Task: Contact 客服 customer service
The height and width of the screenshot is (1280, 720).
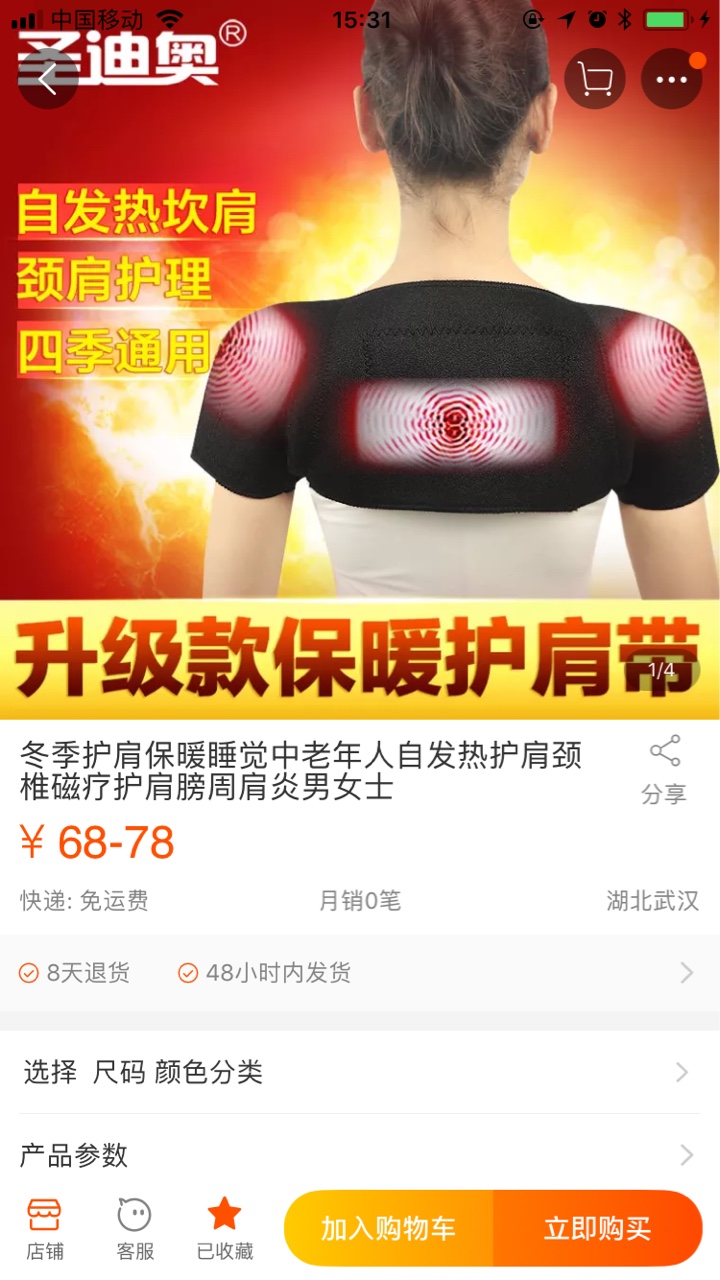Action: pyautogui.click(x=135, y=1229)
